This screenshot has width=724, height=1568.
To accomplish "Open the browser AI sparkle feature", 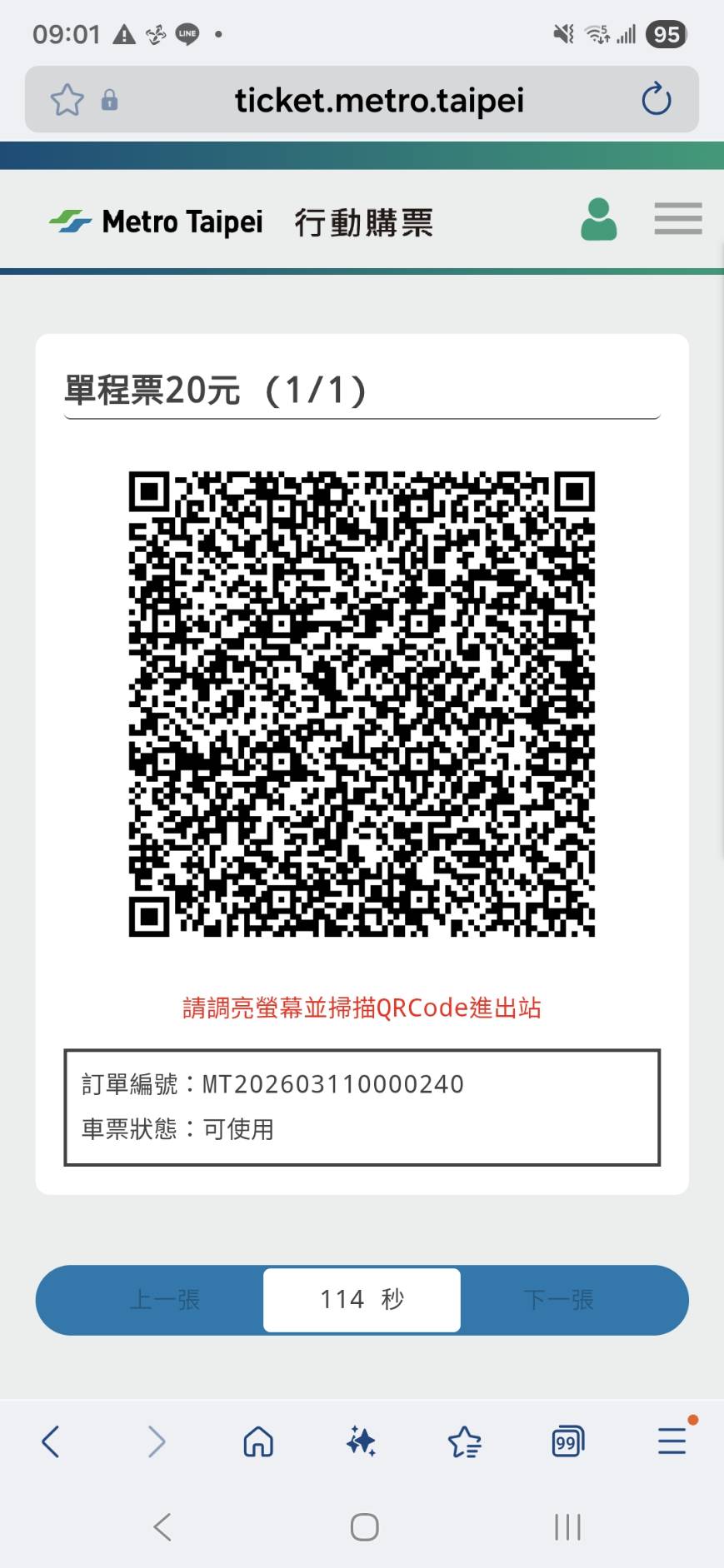I will point(362,1441).
